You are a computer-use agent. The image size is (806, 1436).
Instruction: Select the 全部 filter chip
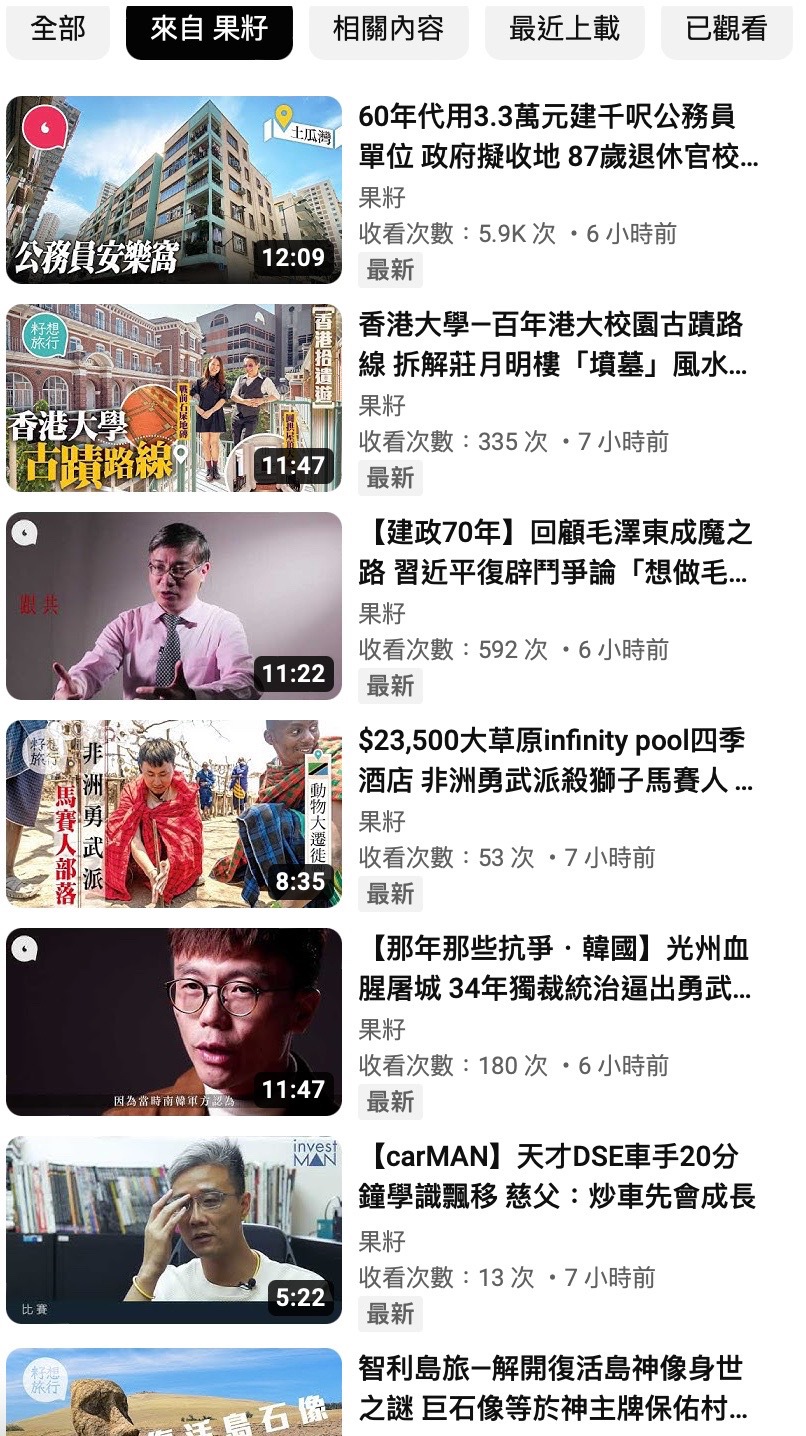tap(56, 30)
